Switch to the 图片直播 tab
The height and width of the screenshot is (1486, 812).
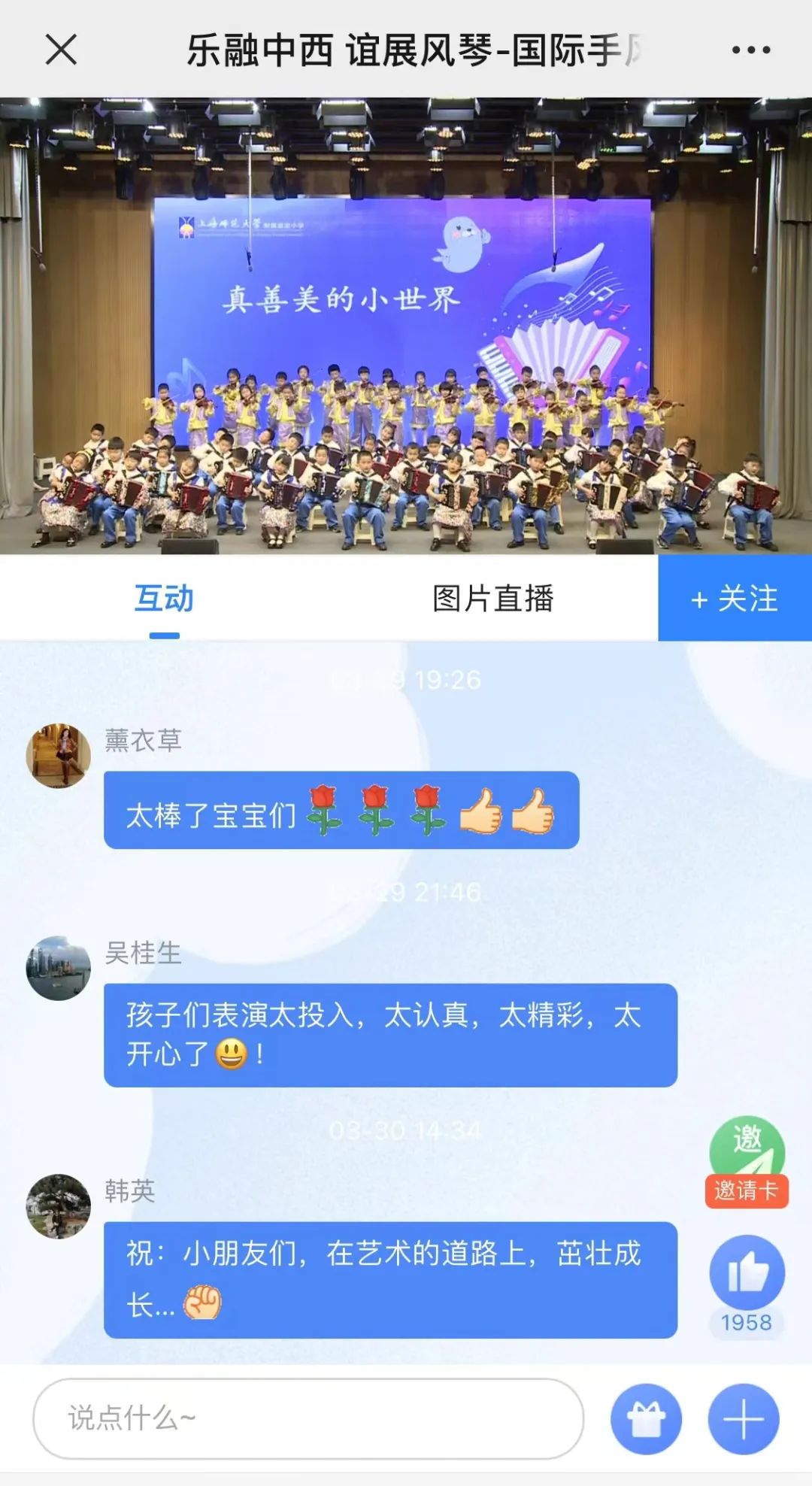point(492,599)
